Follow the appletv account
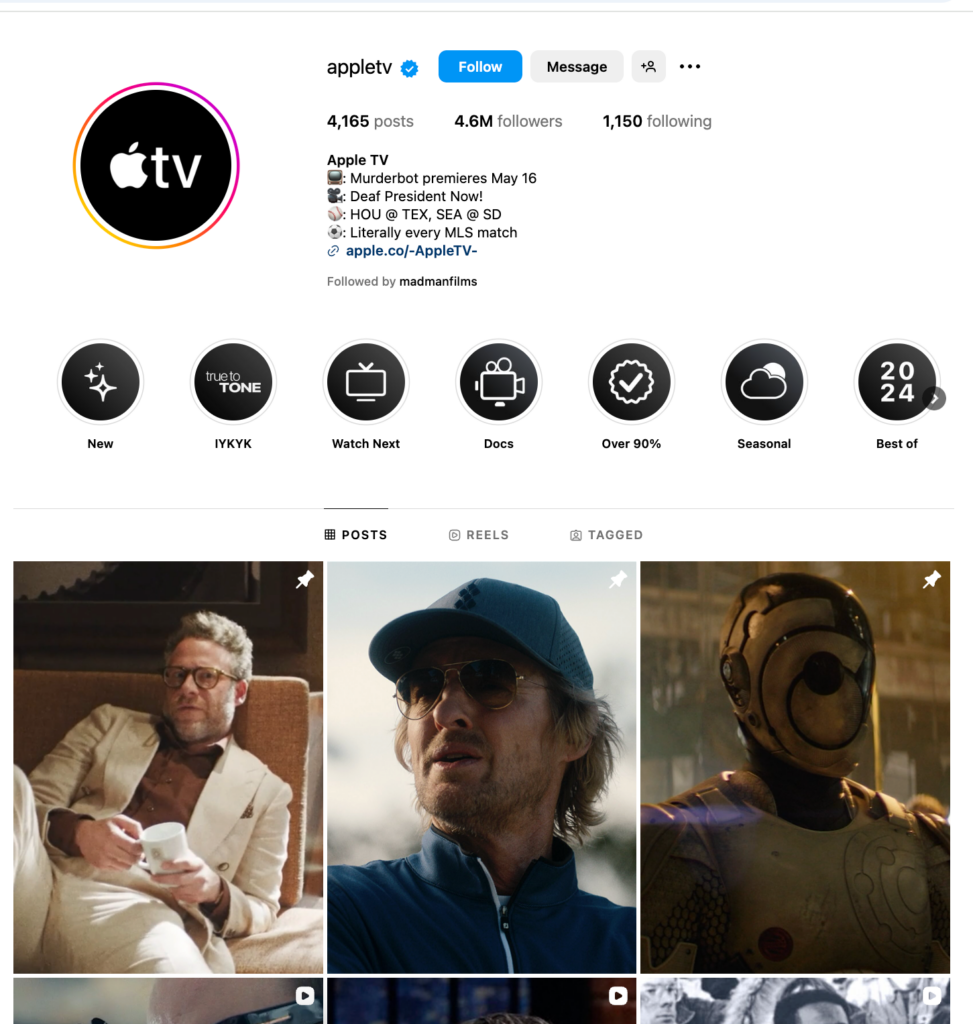The height and width of the screenshot is (1024, 973). point(480,67)
